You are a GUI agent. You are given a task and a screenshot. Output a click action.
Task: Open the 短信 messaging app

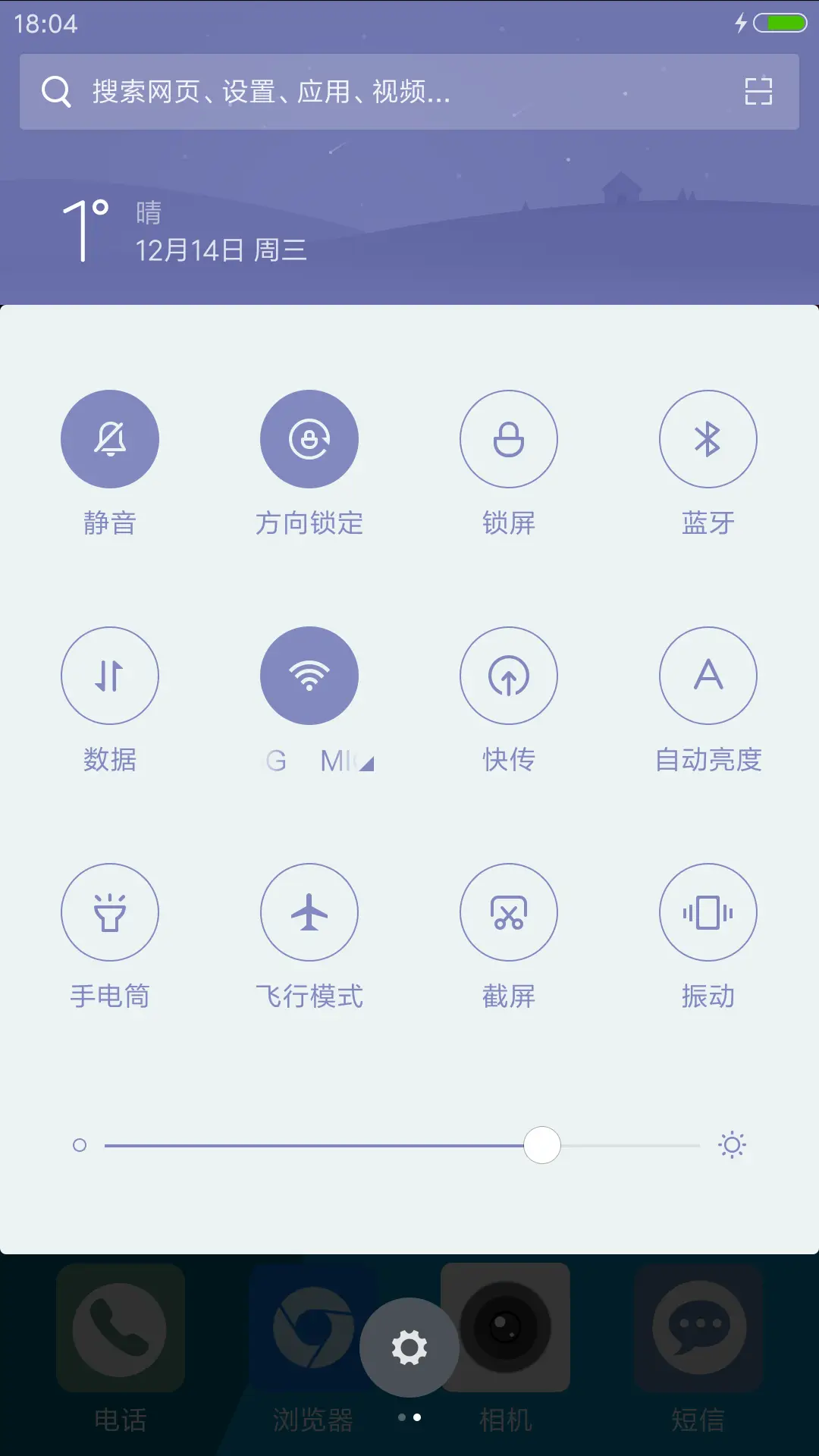(x=698, y=1329)
